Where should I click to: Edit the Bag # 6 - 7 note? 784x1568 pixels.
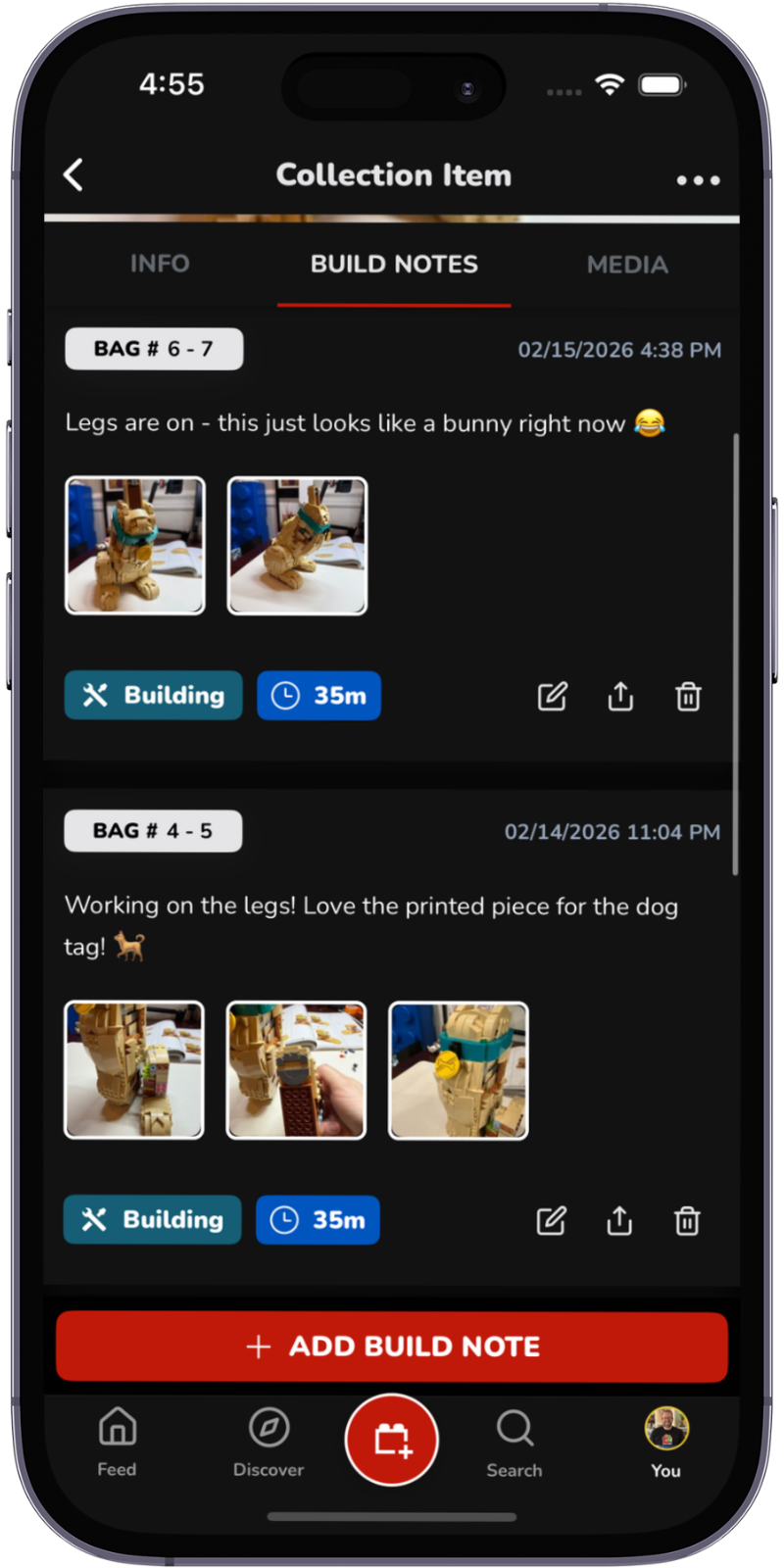(x=552, y=697)
